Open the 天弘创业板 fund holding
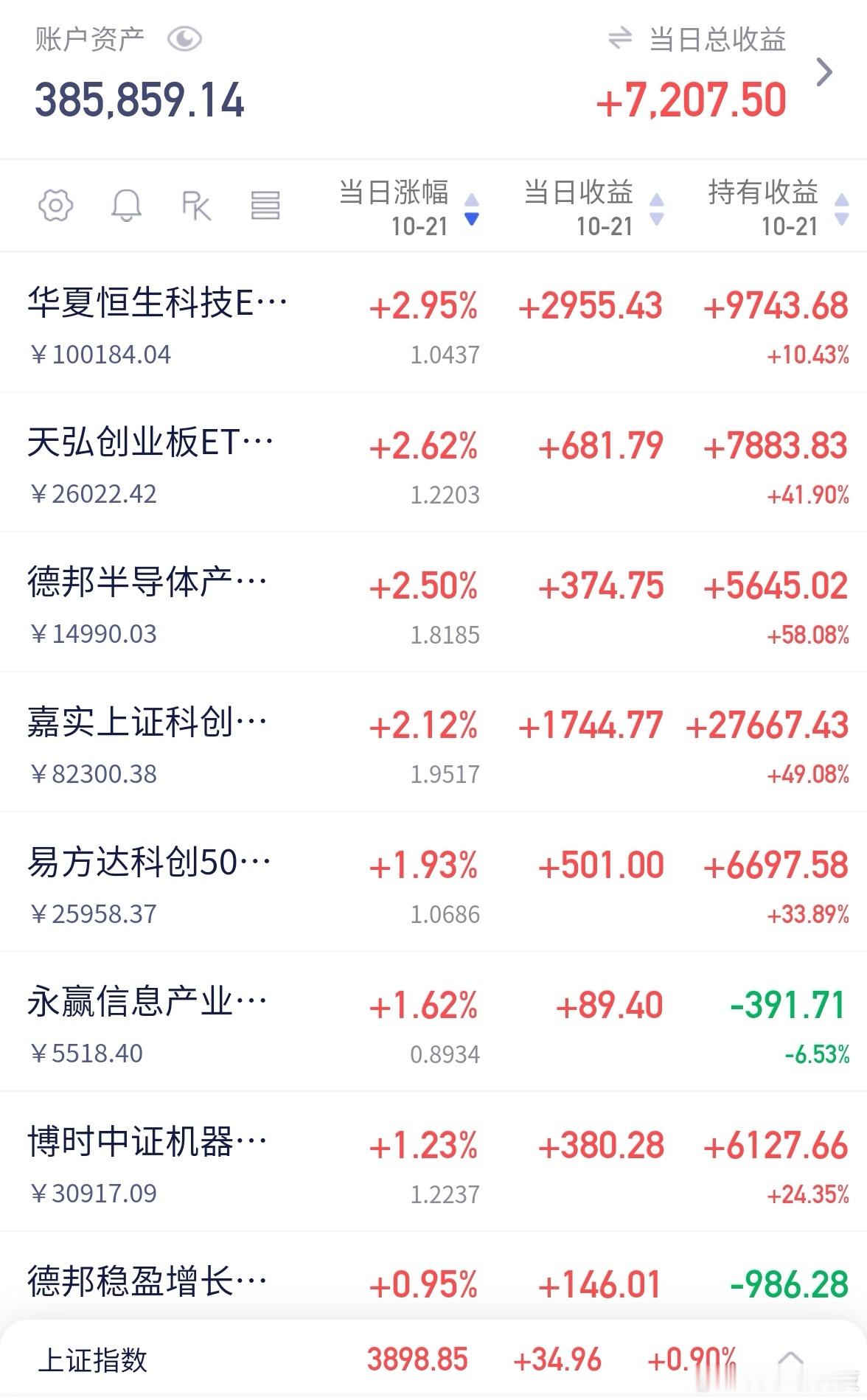 [433, 463]
